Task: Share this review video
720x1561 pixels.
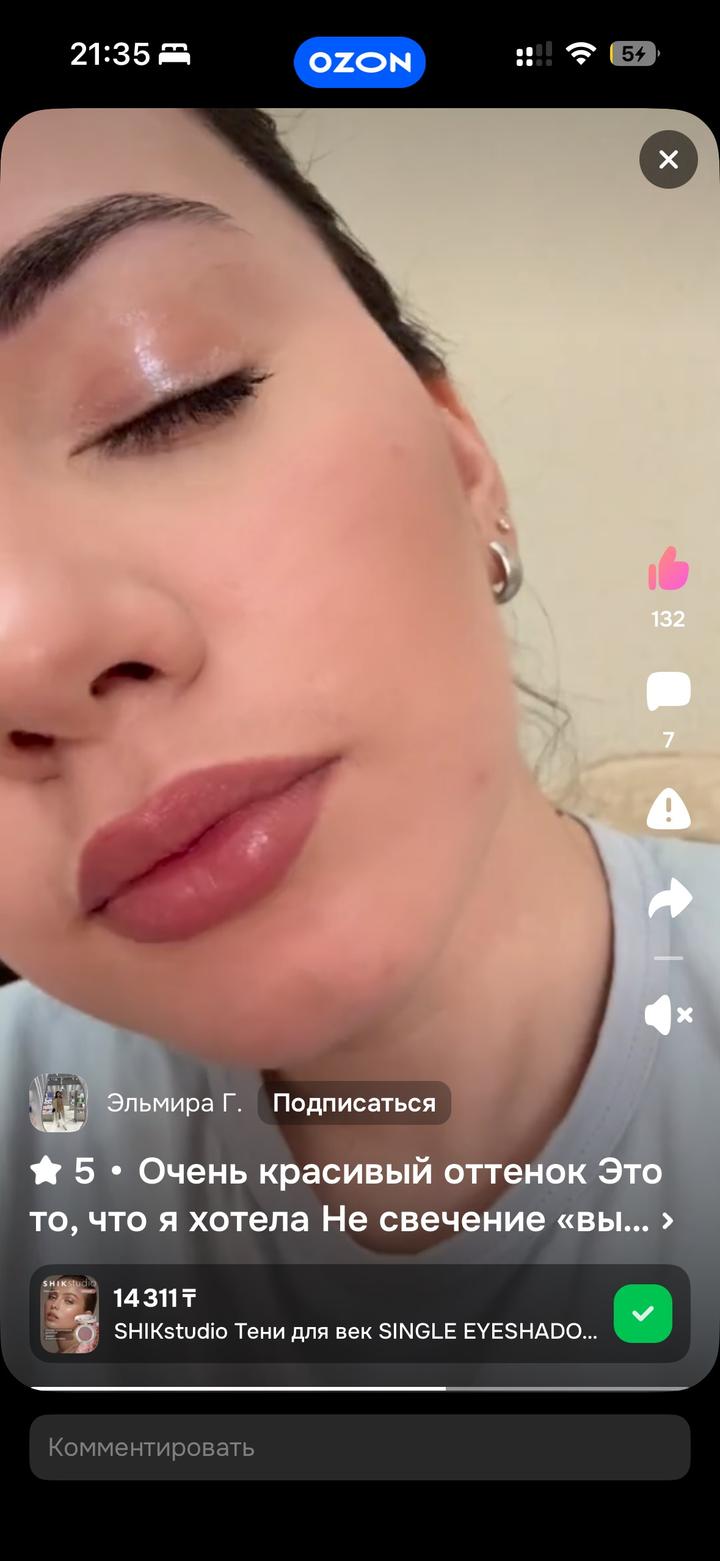Action: tap(669, 898)
